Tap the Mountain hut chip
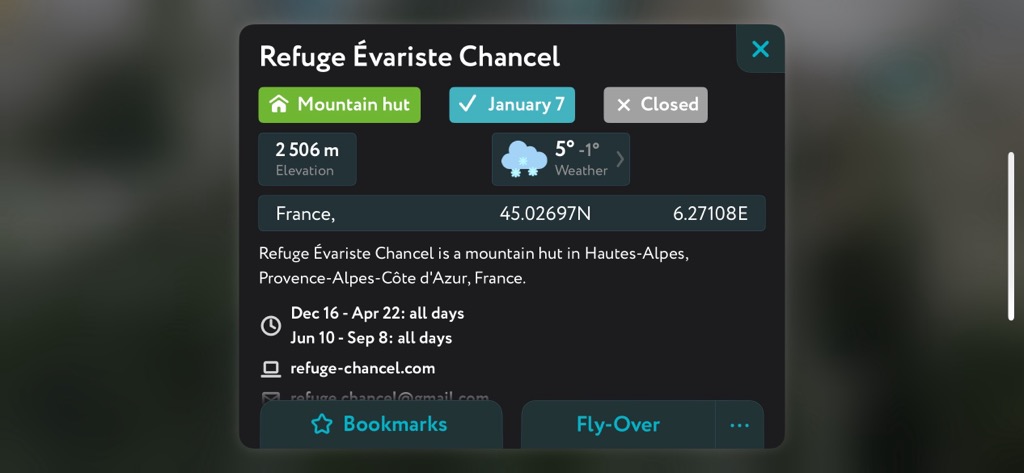 (x=339, y=105)
